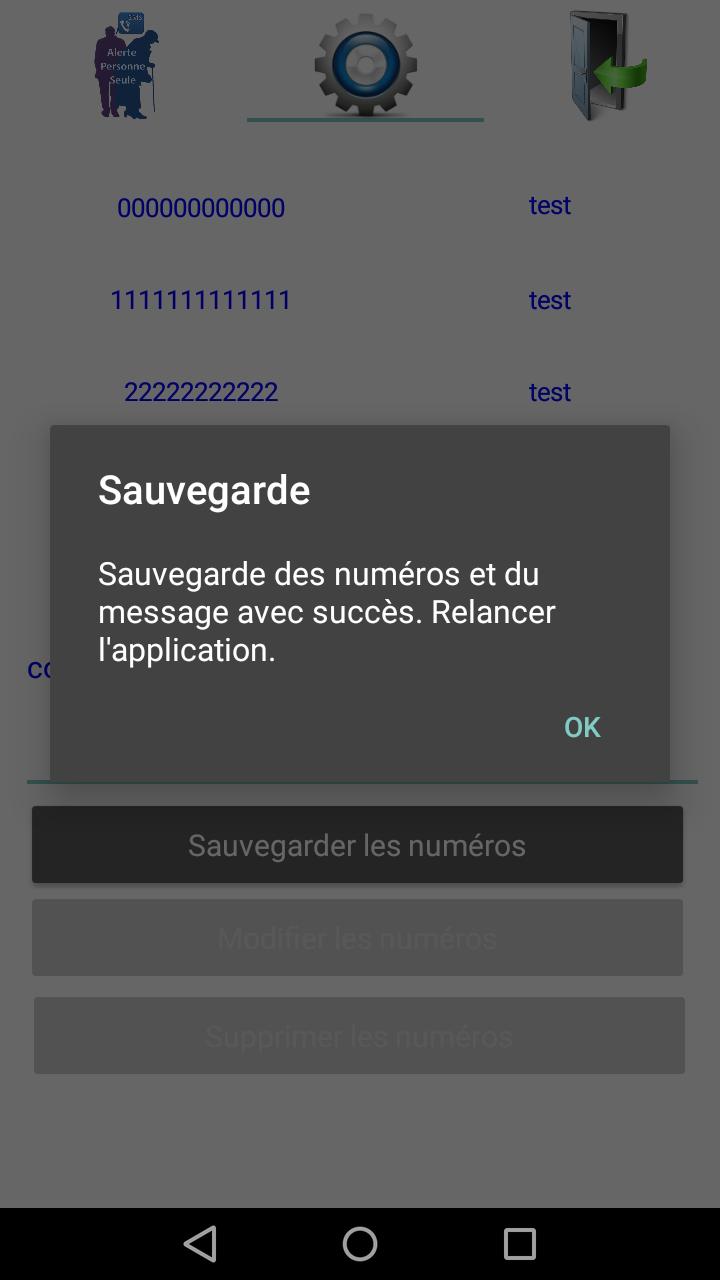Open the Alerte Personne Seule home icon
The width and height of the screenshot is (720, 1280).
coord(127,65)
